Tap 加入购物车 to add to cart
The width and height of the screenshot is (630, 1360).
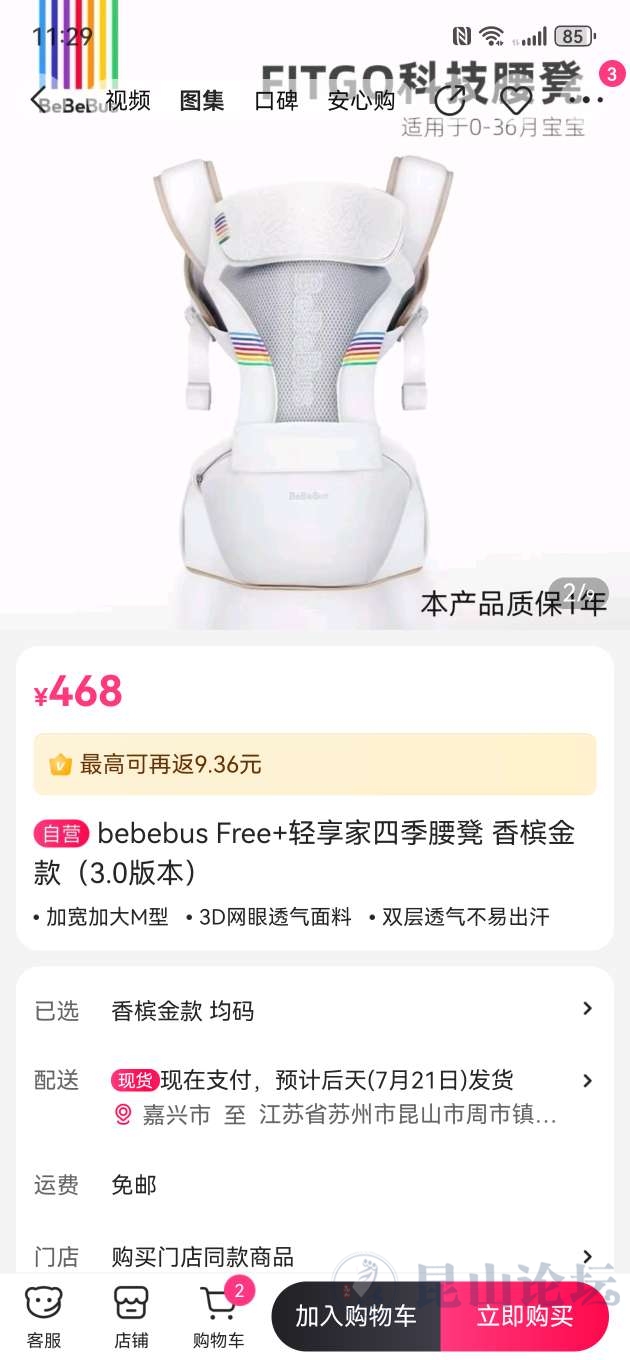pos(356,1316)
